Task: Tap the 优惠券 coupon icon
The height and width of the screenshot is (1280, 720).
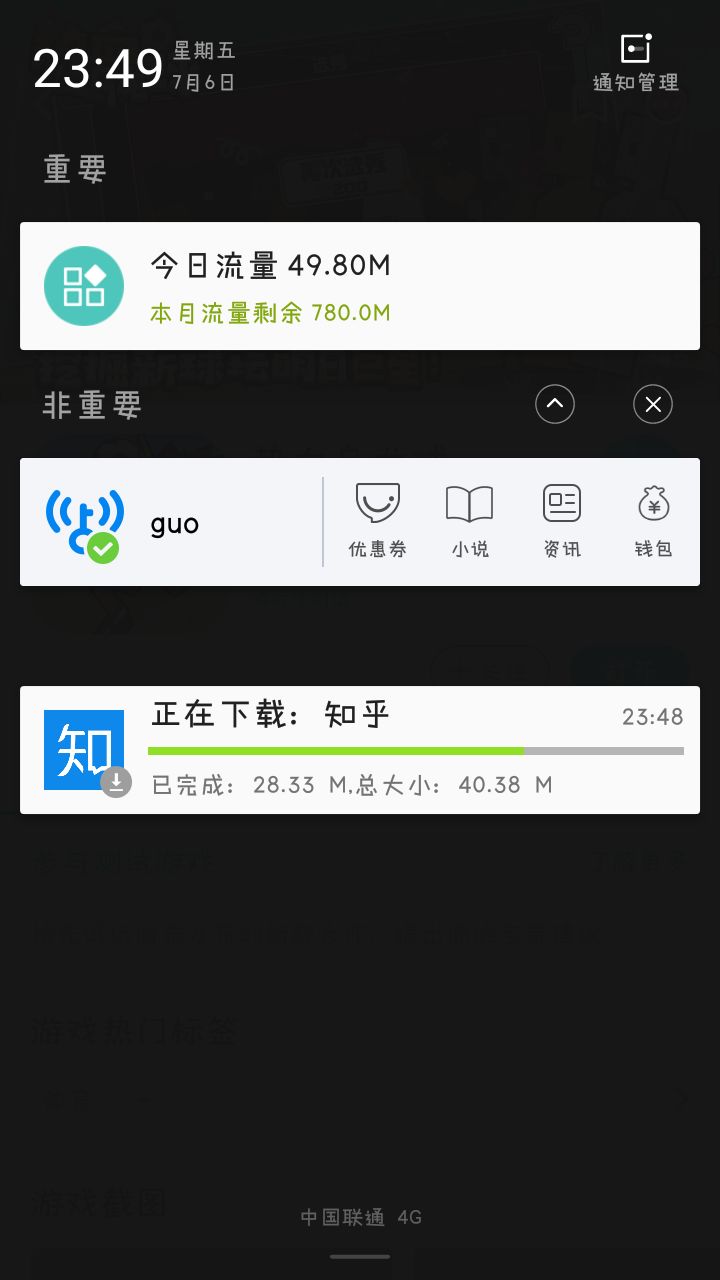Action: point(378,518)
